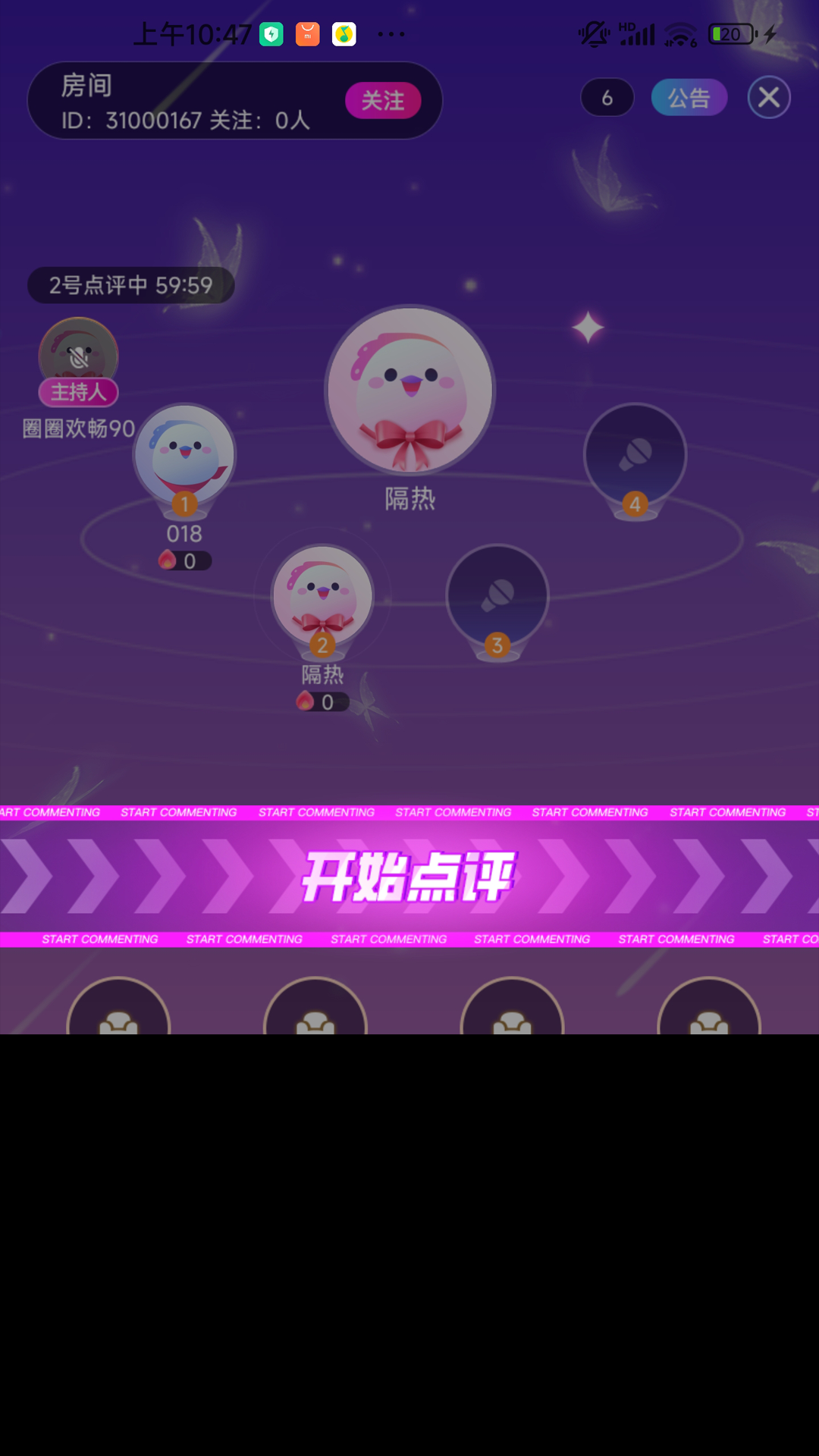Open seat 1 user 018's avatar
This screenshot has width=819, height=1456.
184,453
